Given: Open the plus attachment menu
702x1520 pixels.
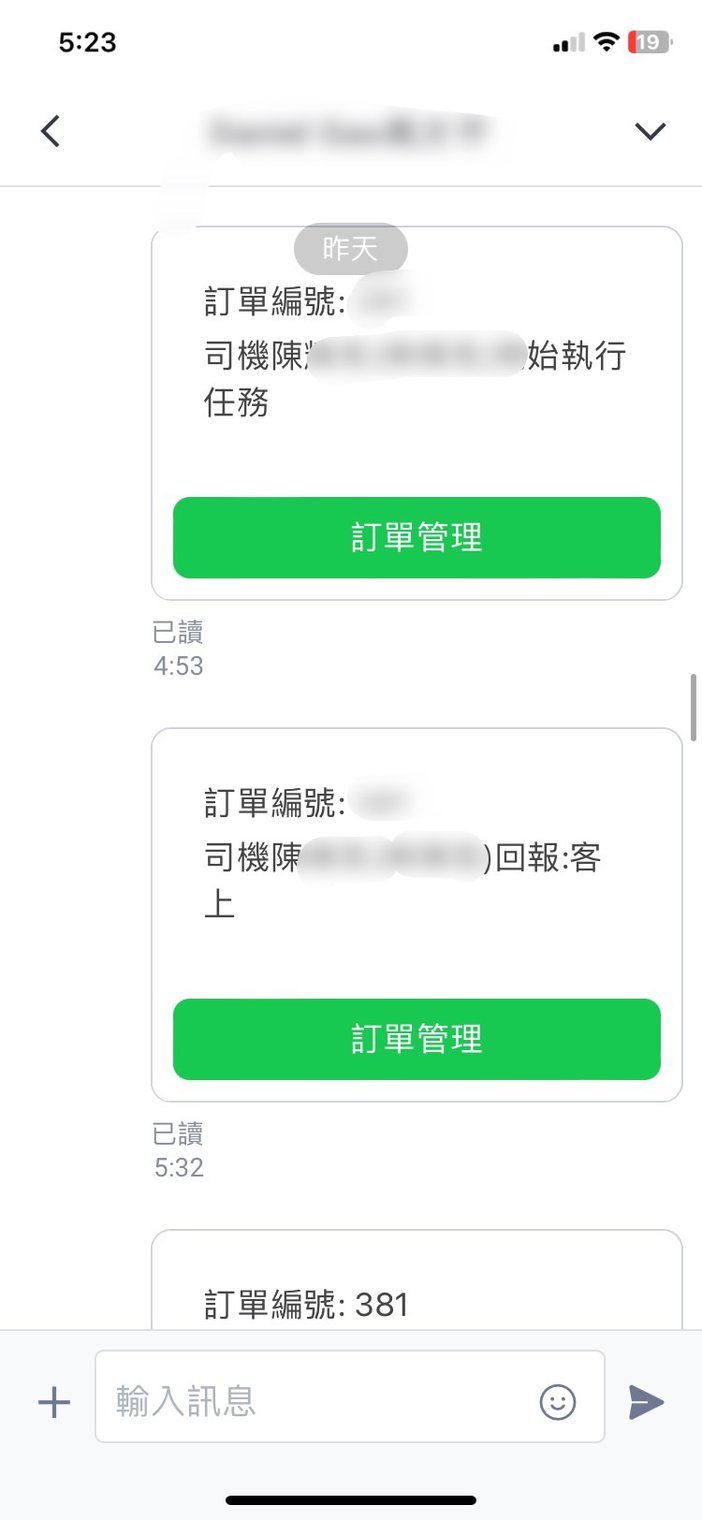Looking at the screenshot, I should [54, 1402].
